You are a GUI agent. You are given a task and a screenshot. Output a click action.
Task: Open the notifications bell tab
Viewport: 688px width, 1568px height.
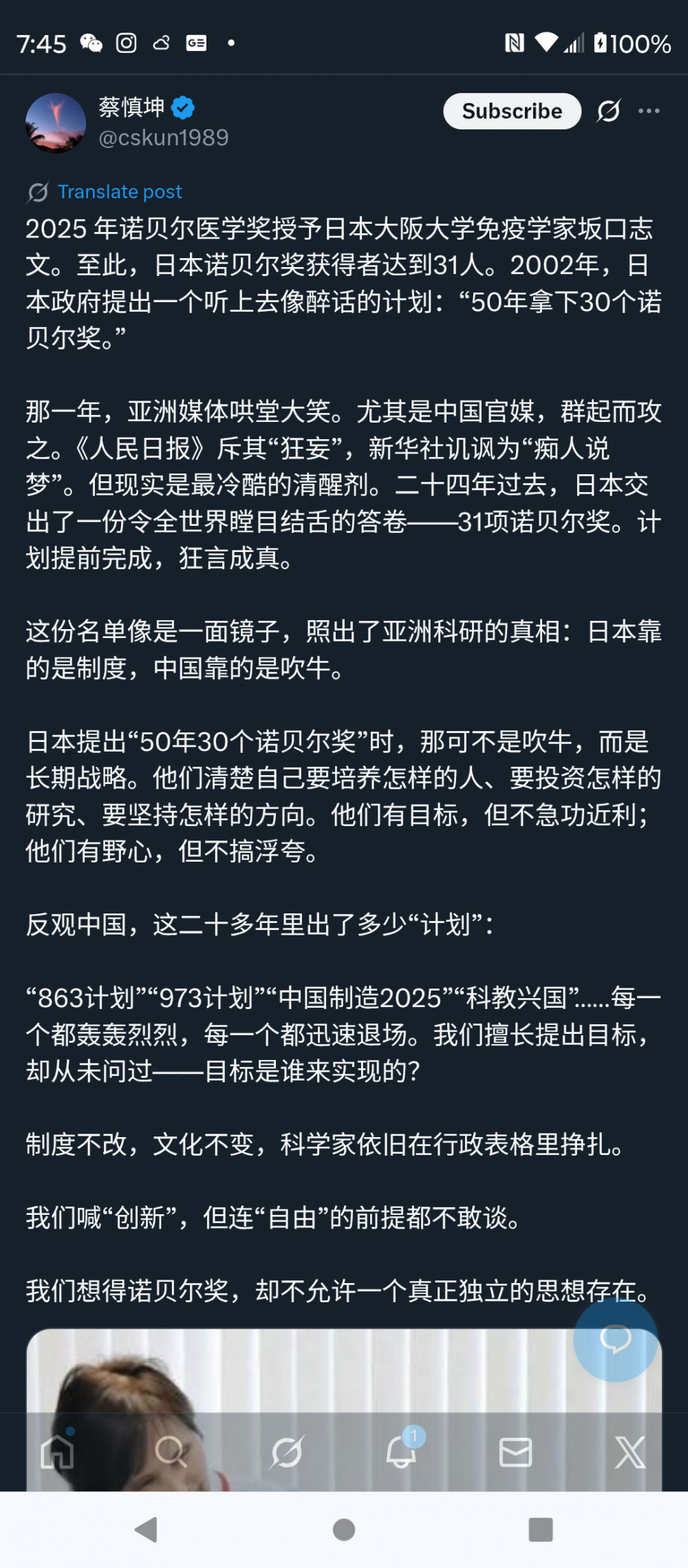click(401, 1452)
